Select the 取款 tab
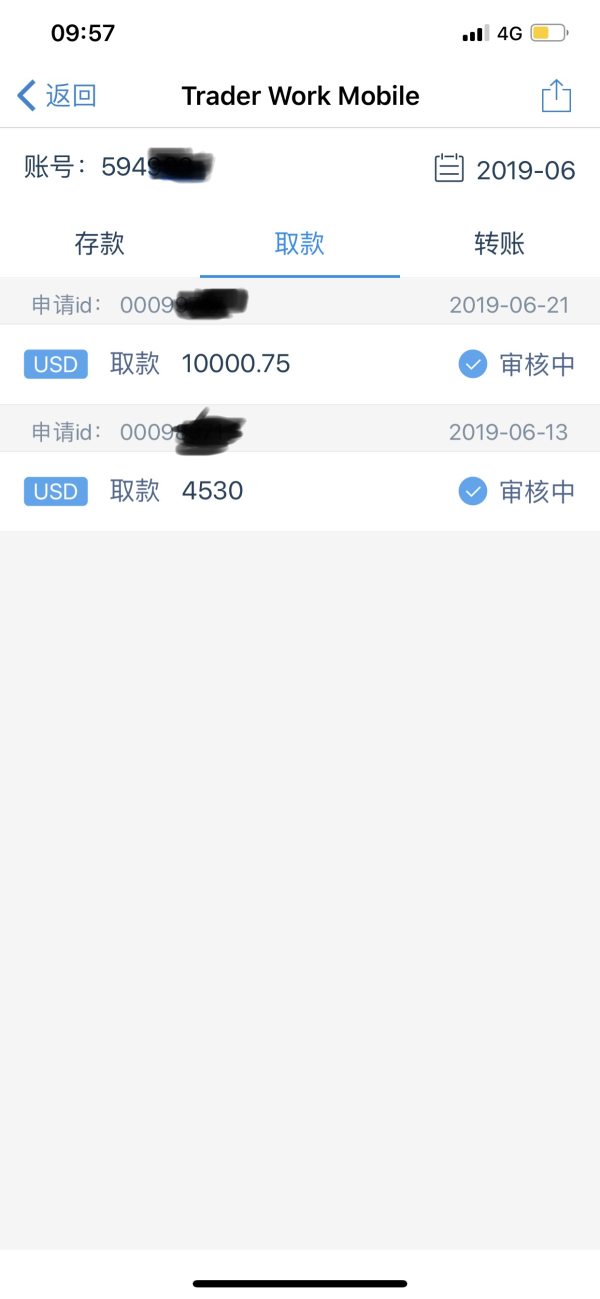 (x=300, y=244)
